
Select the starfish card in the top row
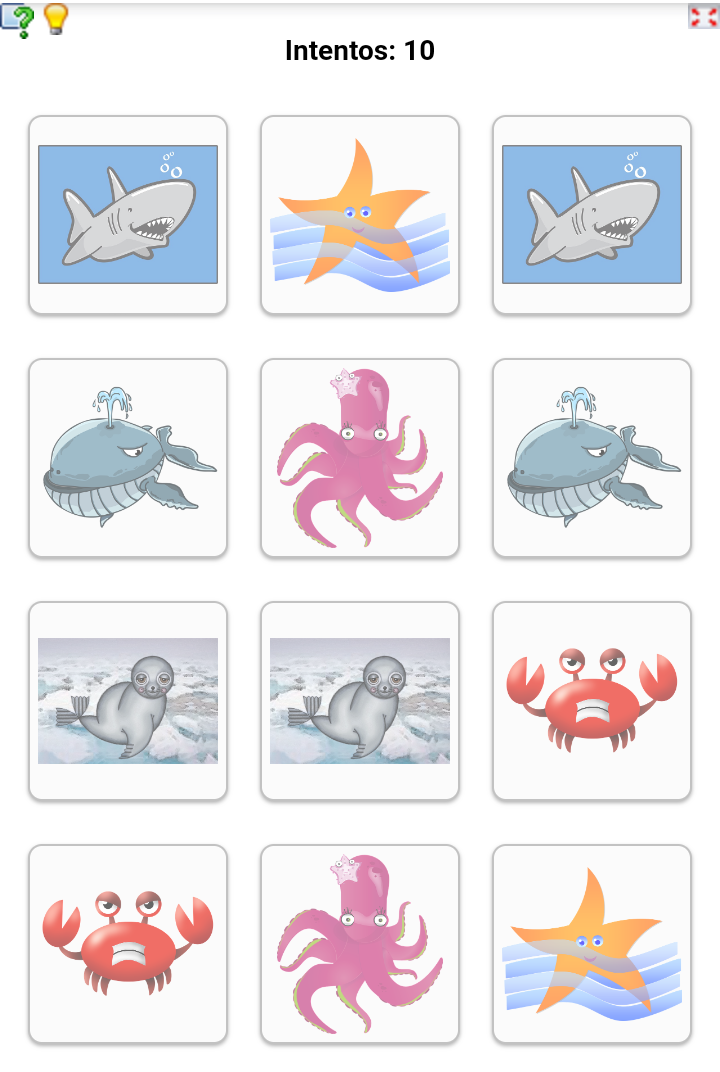click(360, 215)
